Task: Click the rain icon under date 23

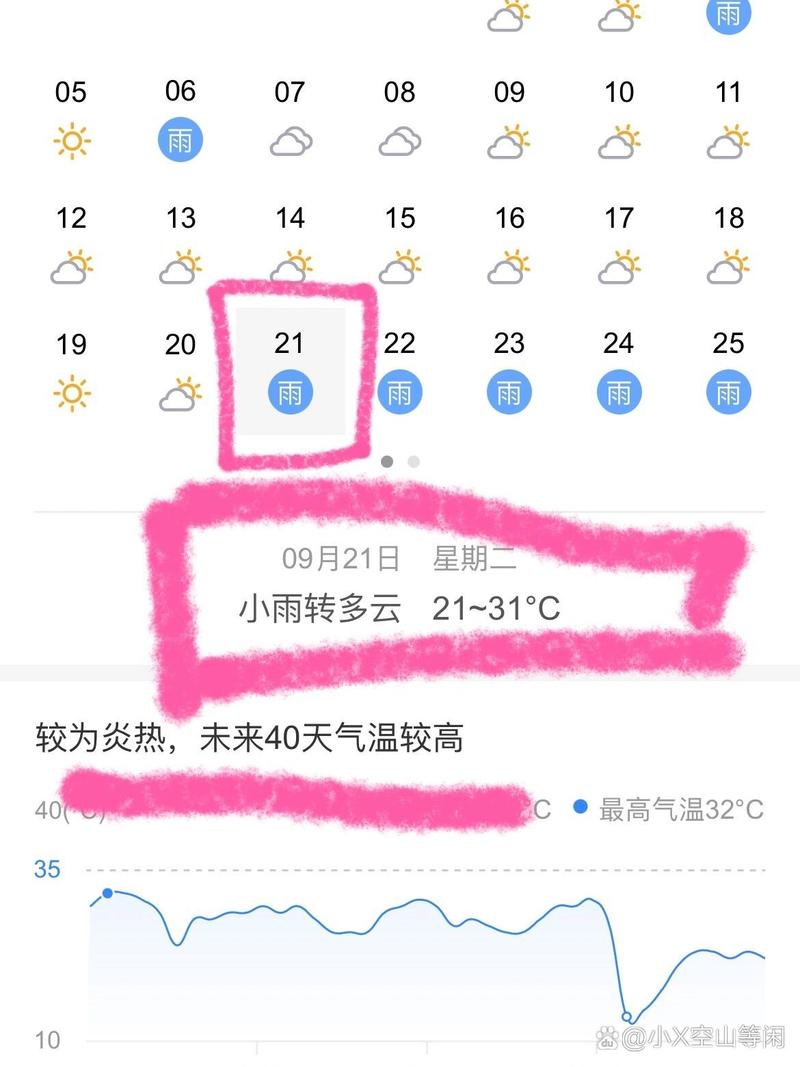Action: (x=509, y=392)
